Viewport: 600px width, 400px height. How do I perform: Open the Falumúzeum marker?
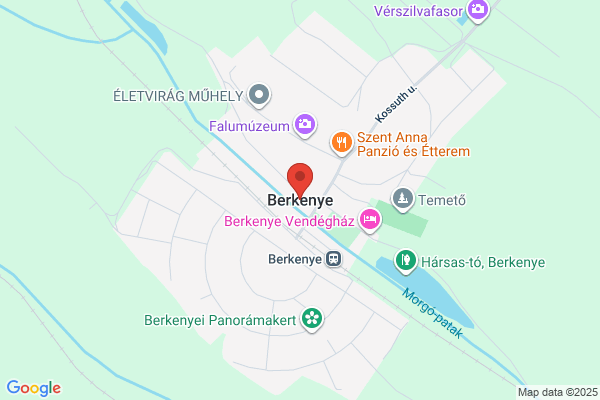coord(305,125)
